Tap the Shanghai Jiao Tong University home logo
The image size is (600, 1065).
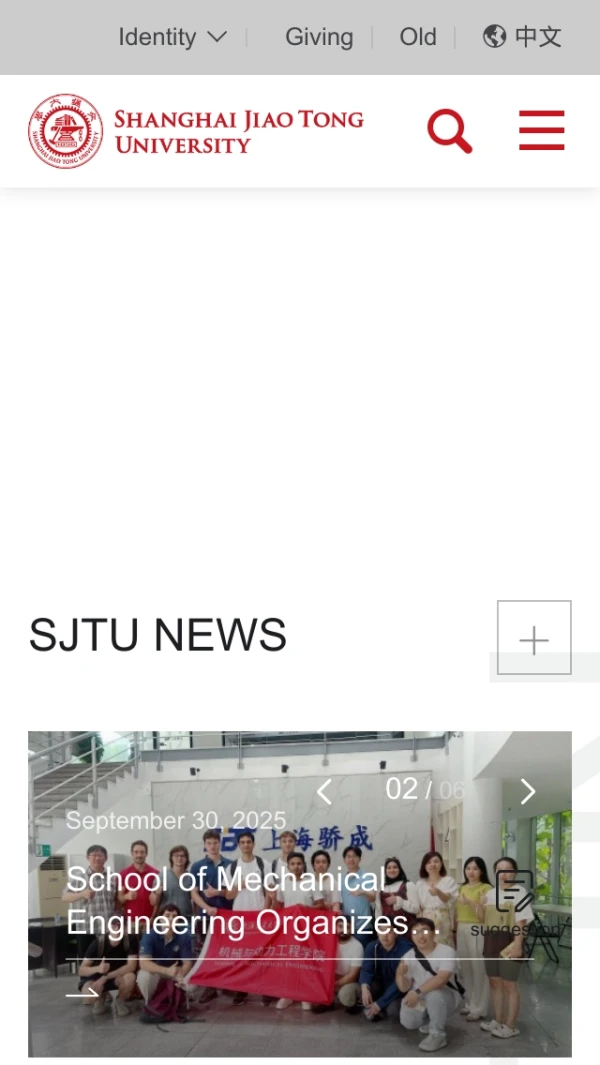(196, 131)
